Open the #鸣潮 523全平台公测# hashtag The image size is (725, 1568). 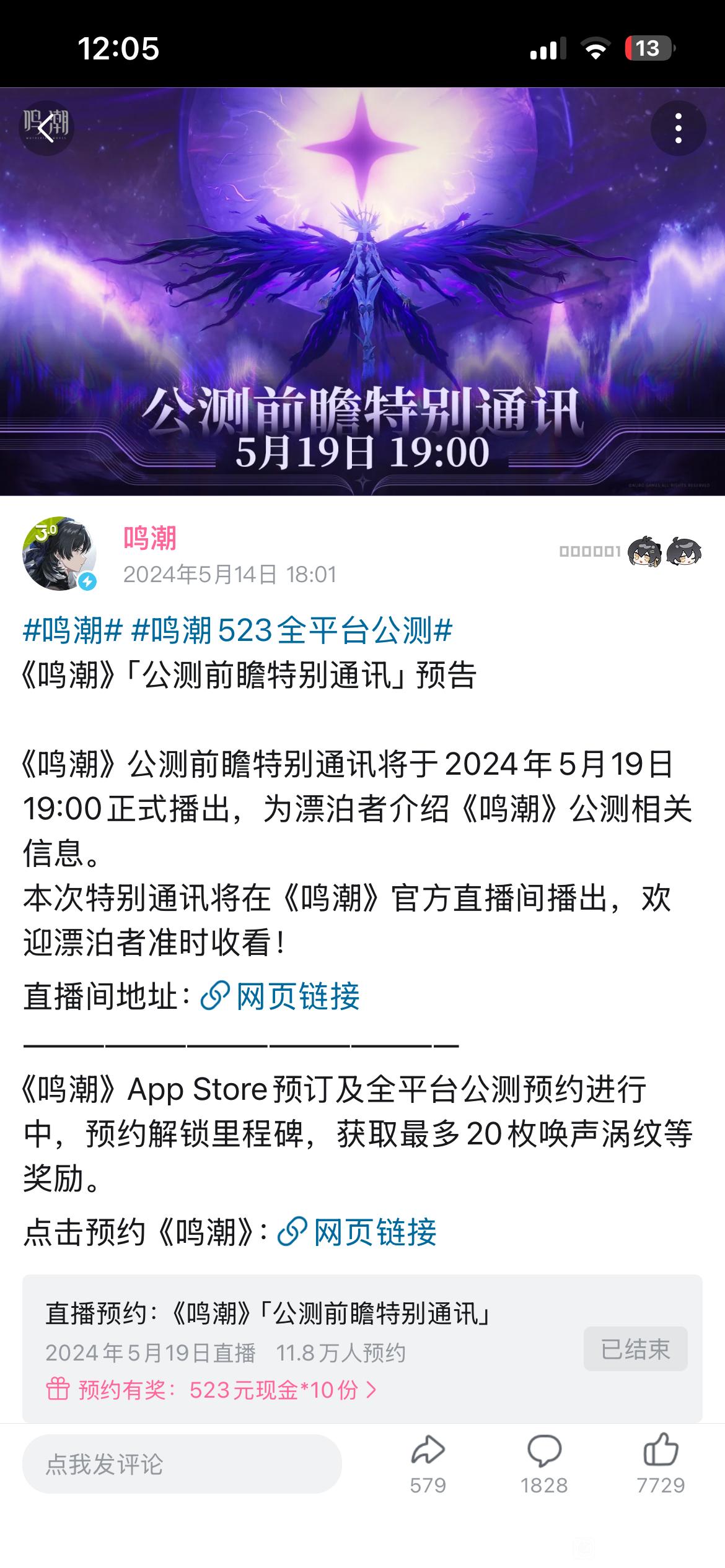click(x=292, y=631)
